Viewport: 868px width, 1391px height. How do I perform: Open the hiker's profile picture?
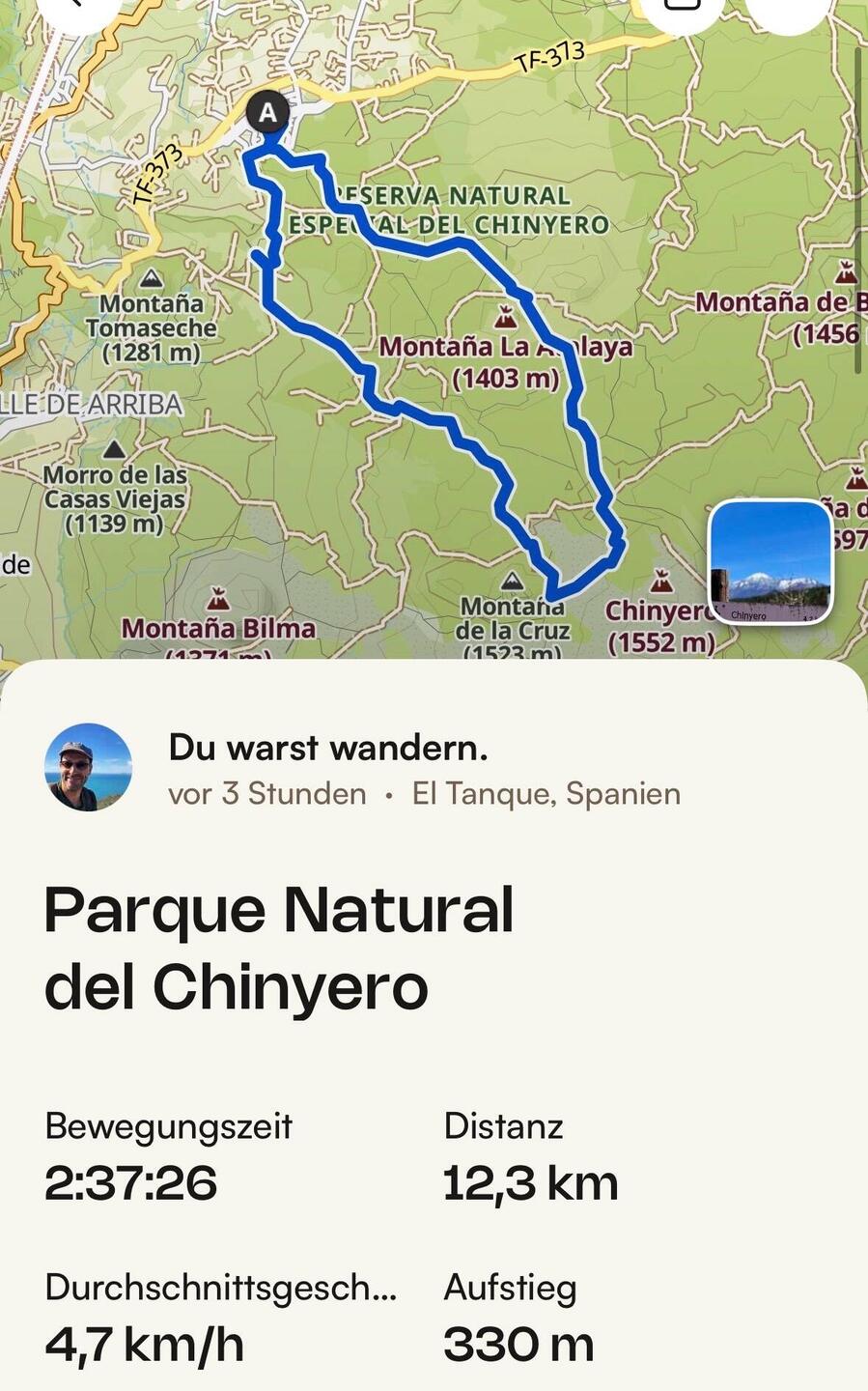(88, 767)
